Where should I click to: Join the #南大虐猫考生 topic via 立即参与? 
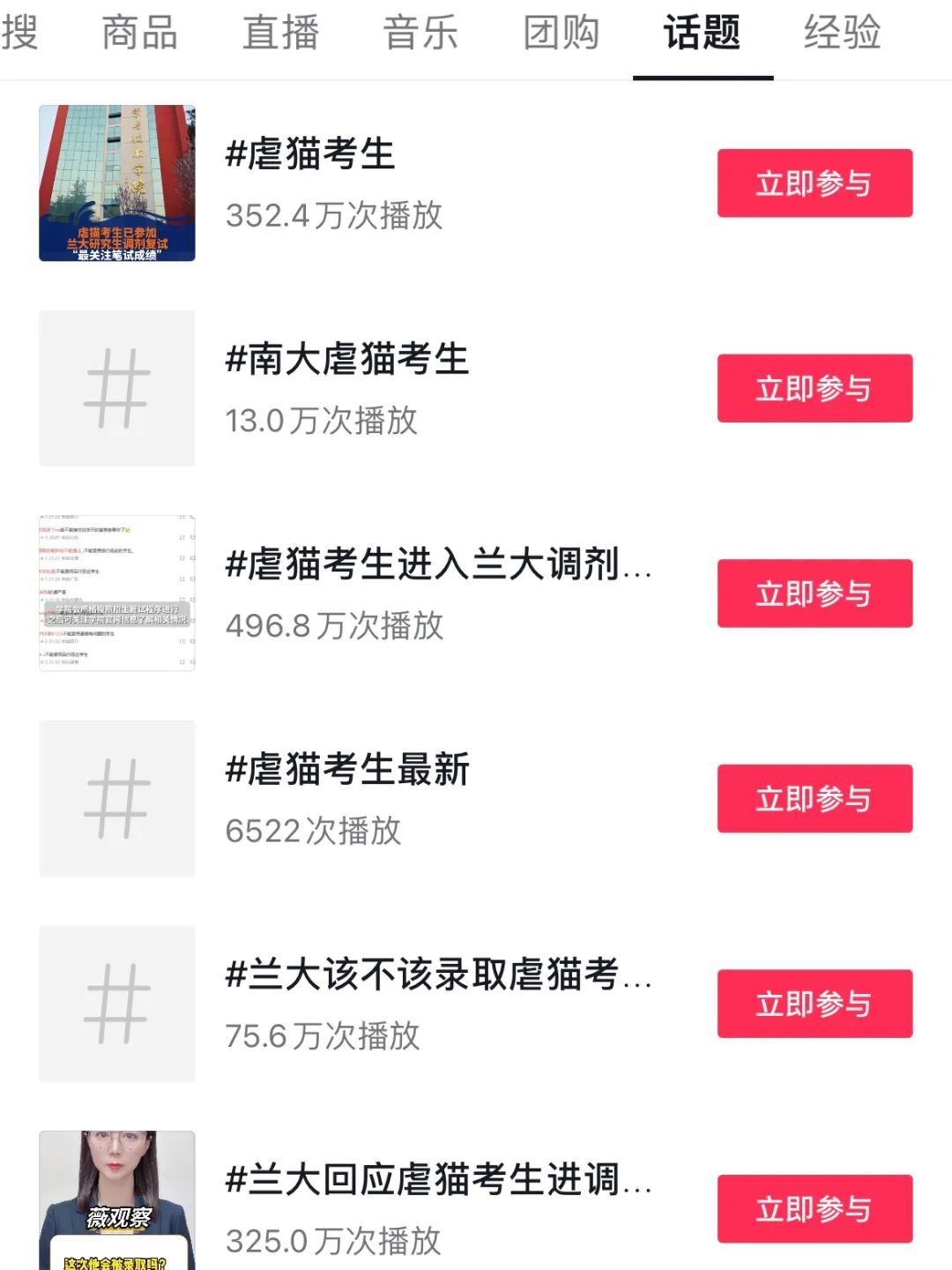pos(814,388)
